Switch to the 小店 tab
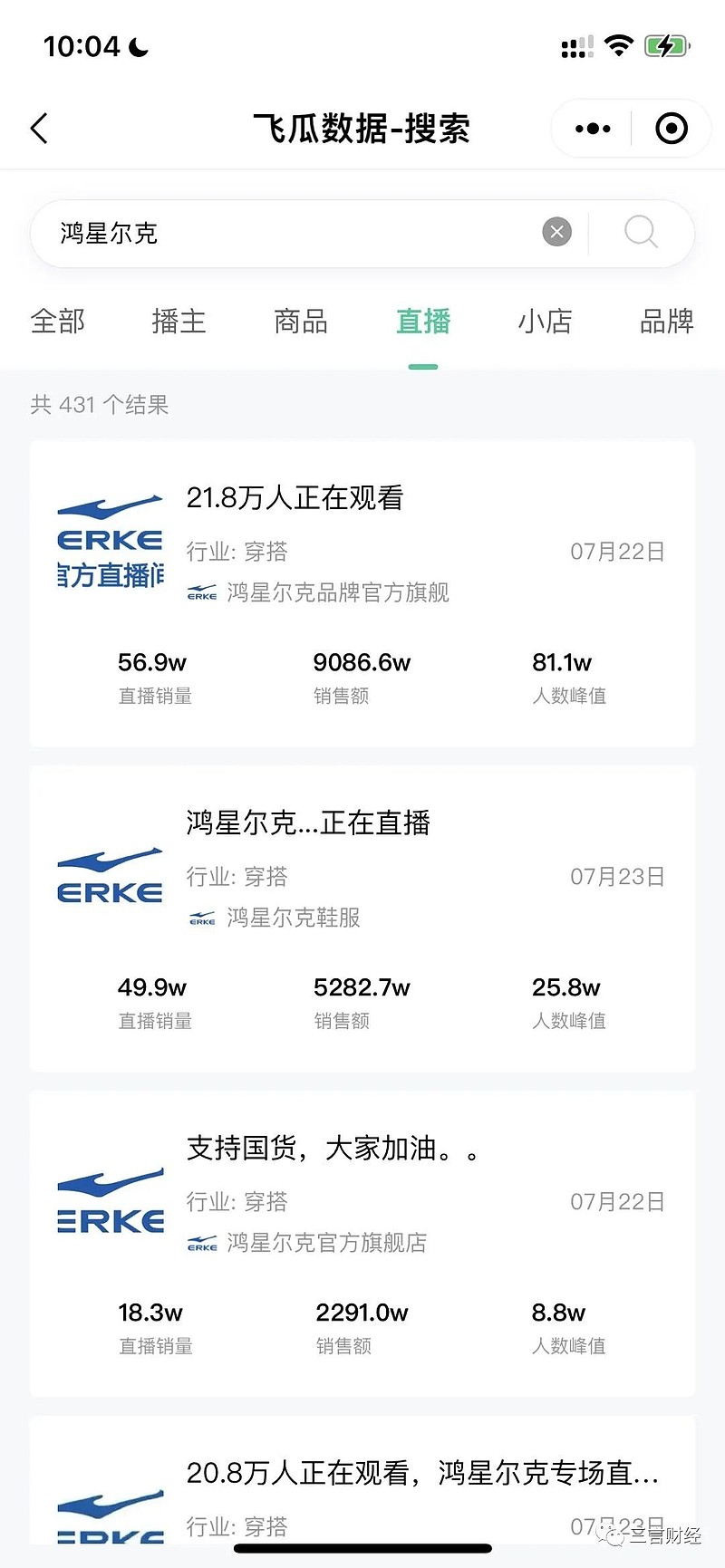Screen dimensions: 725x1568 click(545, 322)
